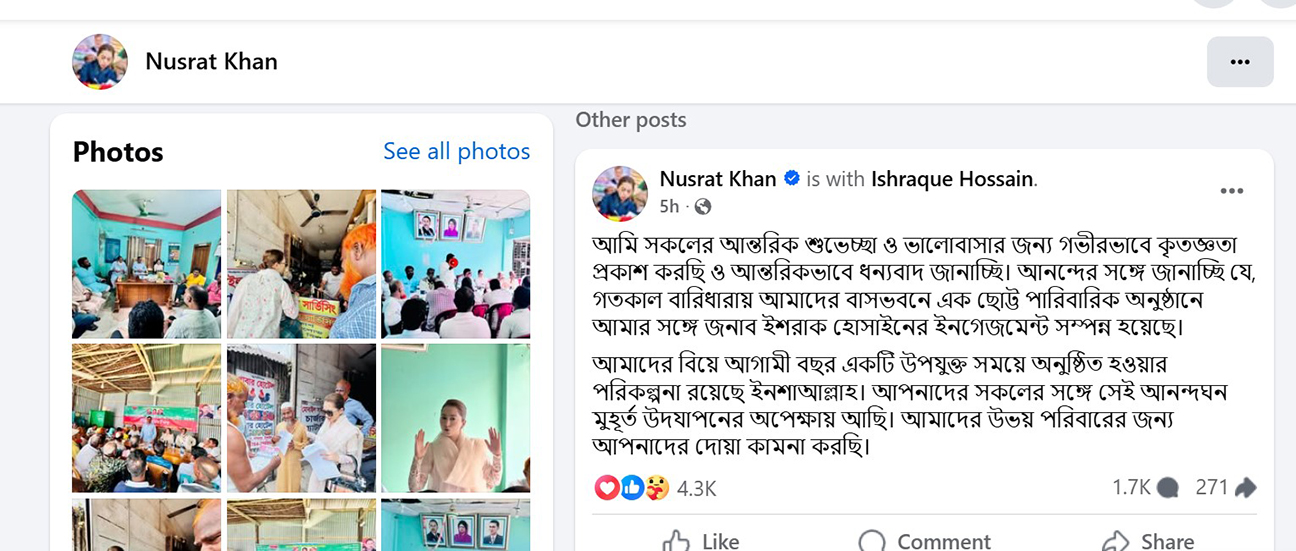Open tagged profile Ishraque Hossain
The image size is (1296, 551).
[951, 179]
